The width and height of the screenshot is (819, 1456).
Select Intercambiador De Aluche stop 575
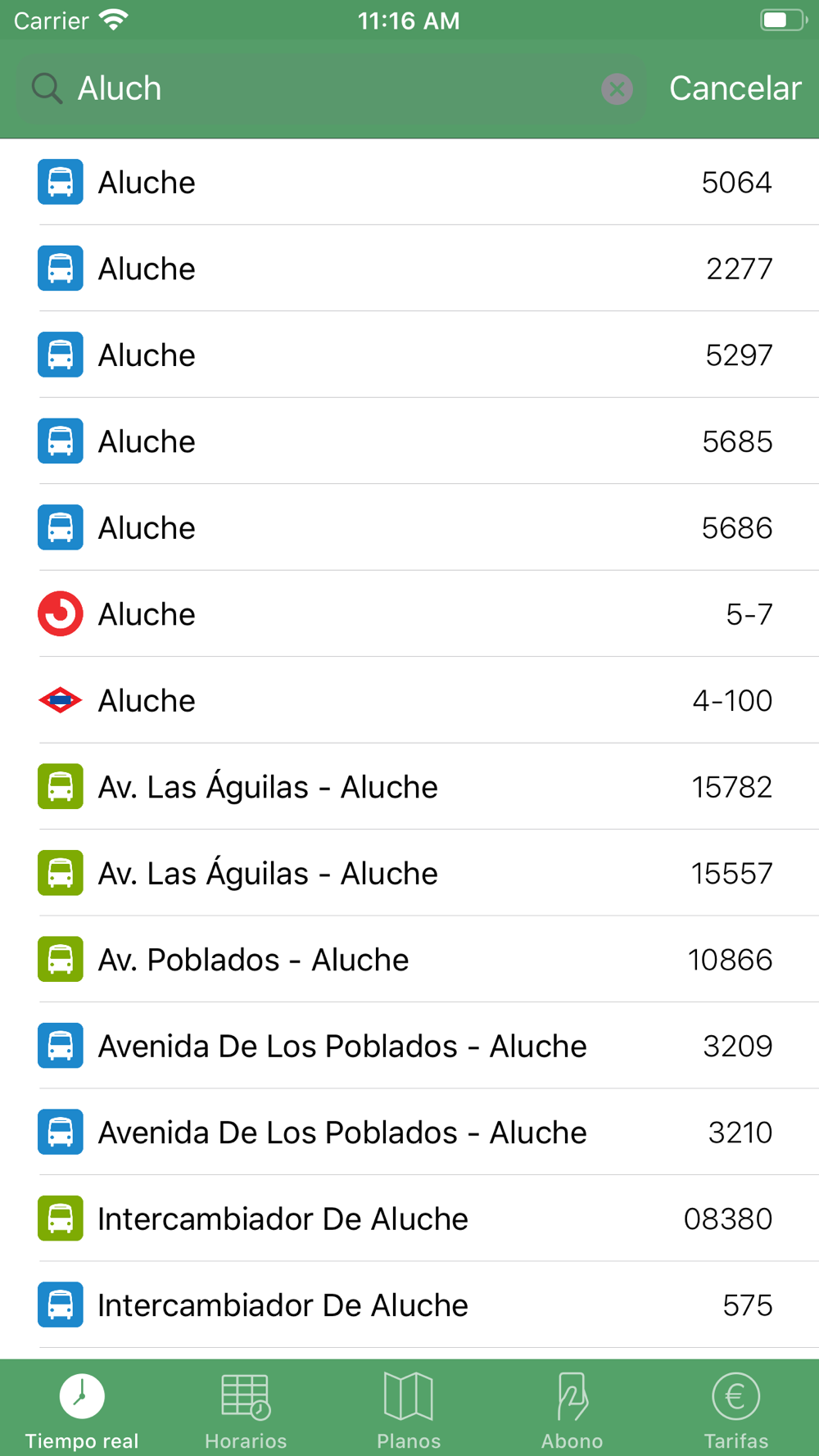(409, 1305)
